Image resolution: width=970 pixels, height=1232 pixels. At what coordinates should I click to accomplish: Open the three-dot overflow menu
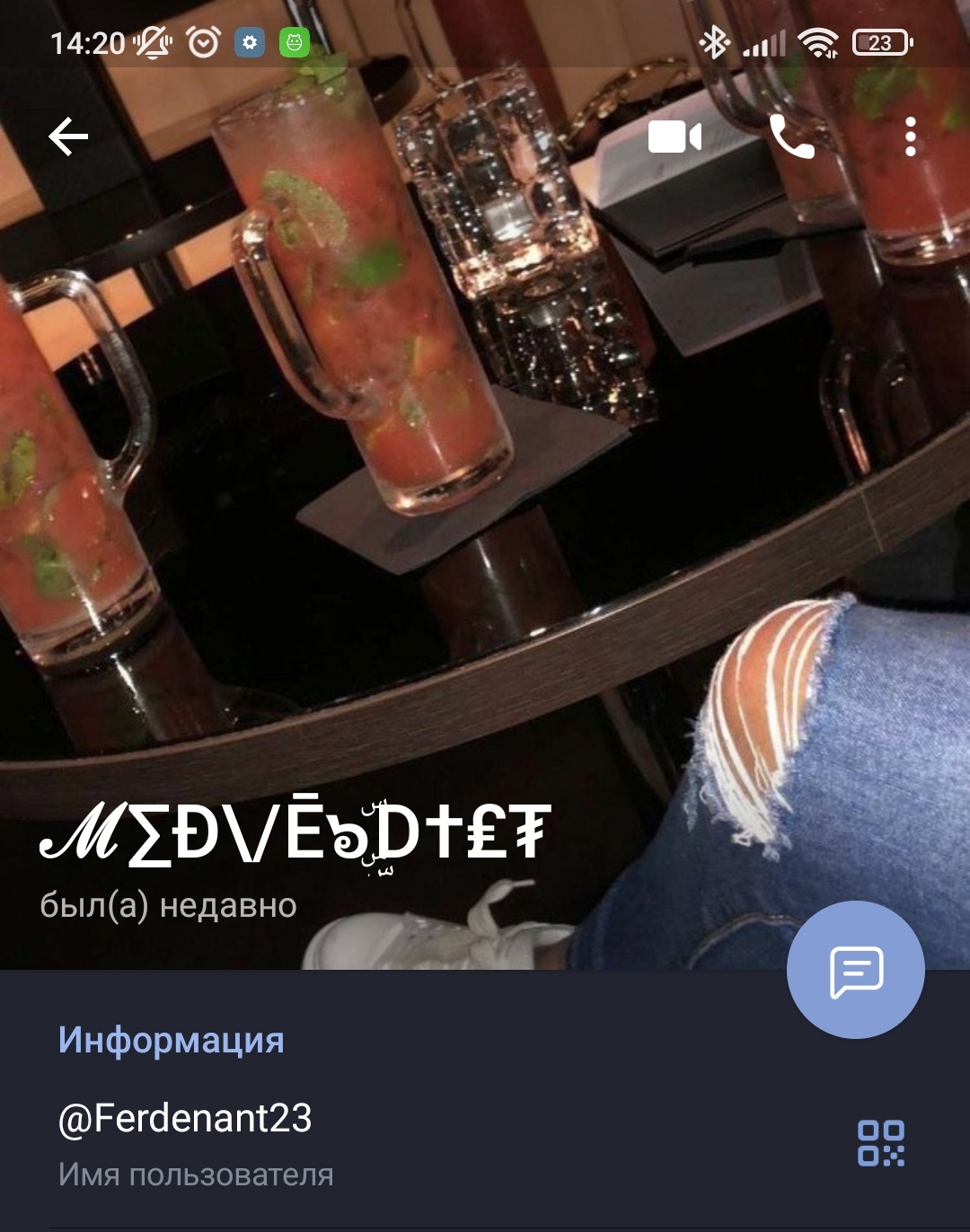tap(910, 136)
